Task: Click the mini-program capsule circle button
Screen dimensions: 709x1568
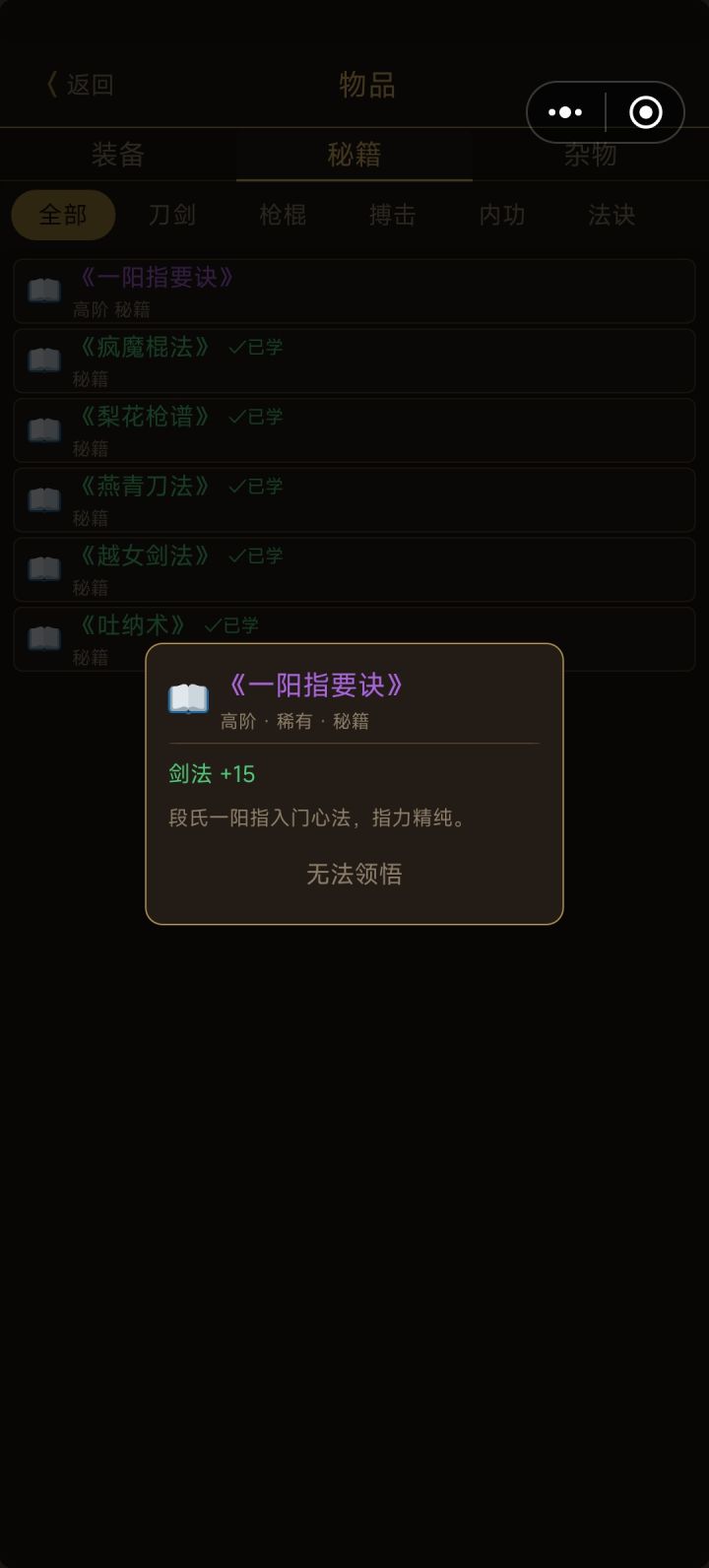Action: tap(645, 111)
